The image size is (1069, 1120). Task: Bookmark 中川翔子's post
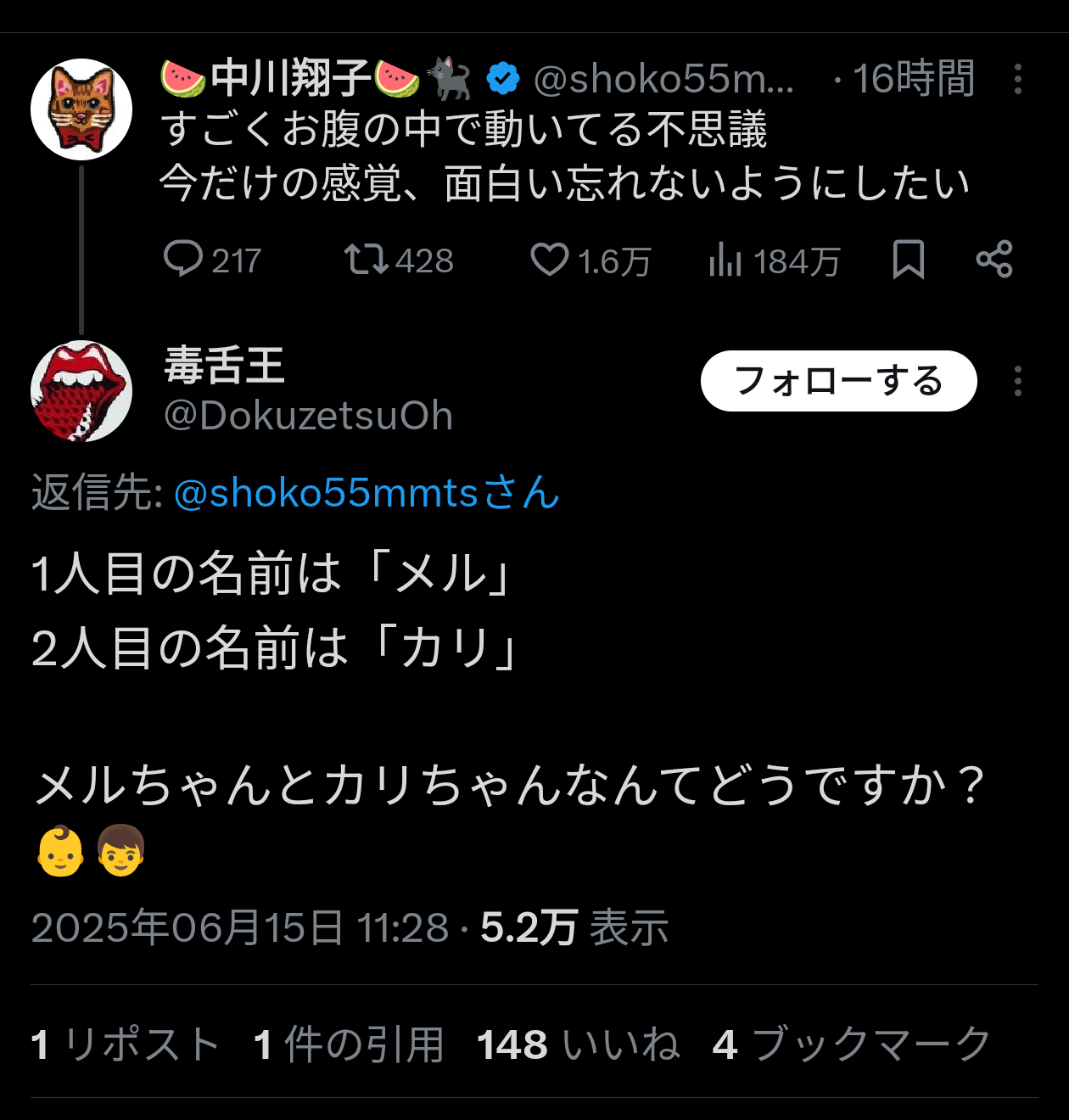point(908,260)
